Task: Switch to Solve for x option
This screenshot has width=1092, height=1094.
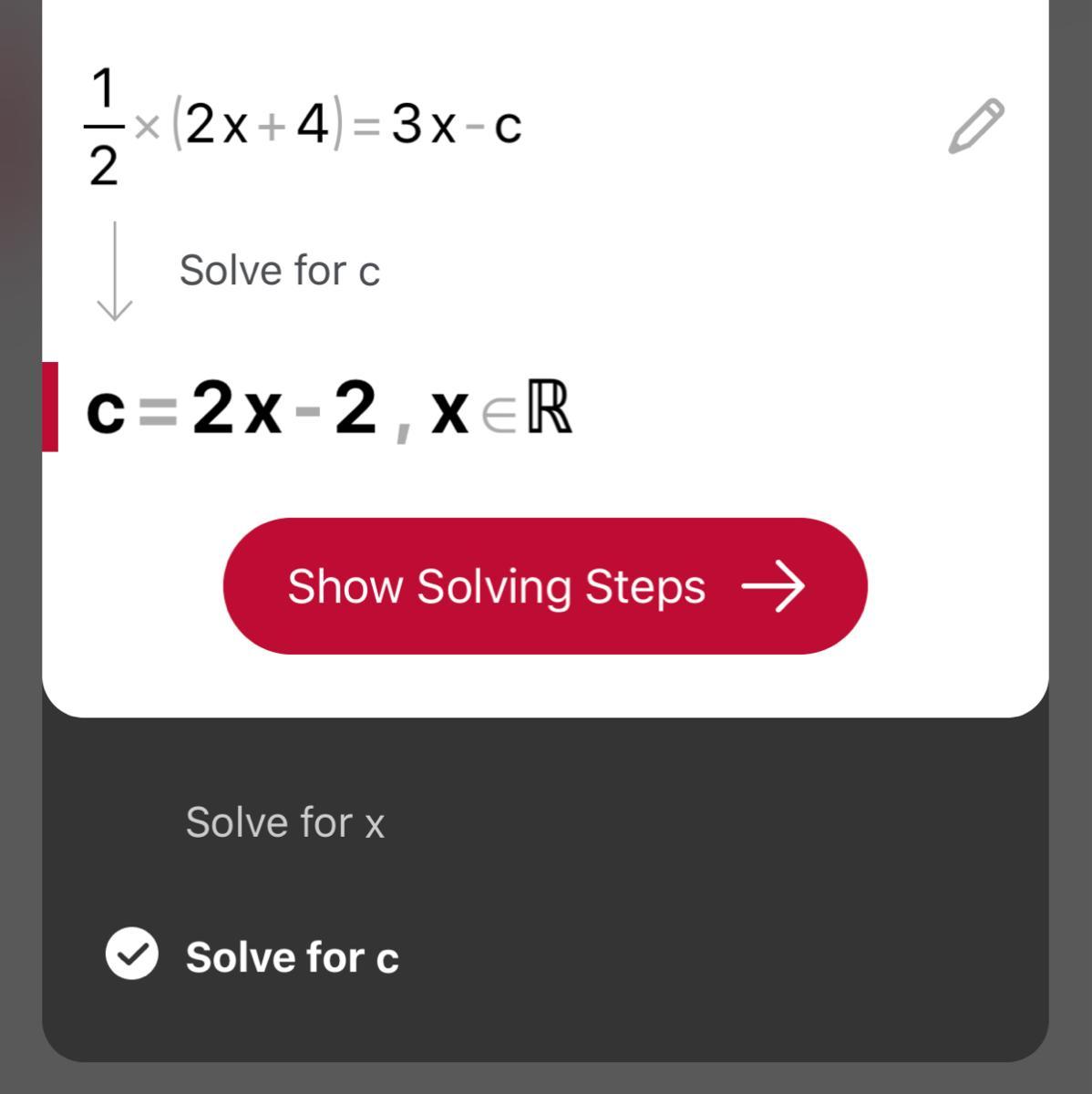Action: pos(284,822)
